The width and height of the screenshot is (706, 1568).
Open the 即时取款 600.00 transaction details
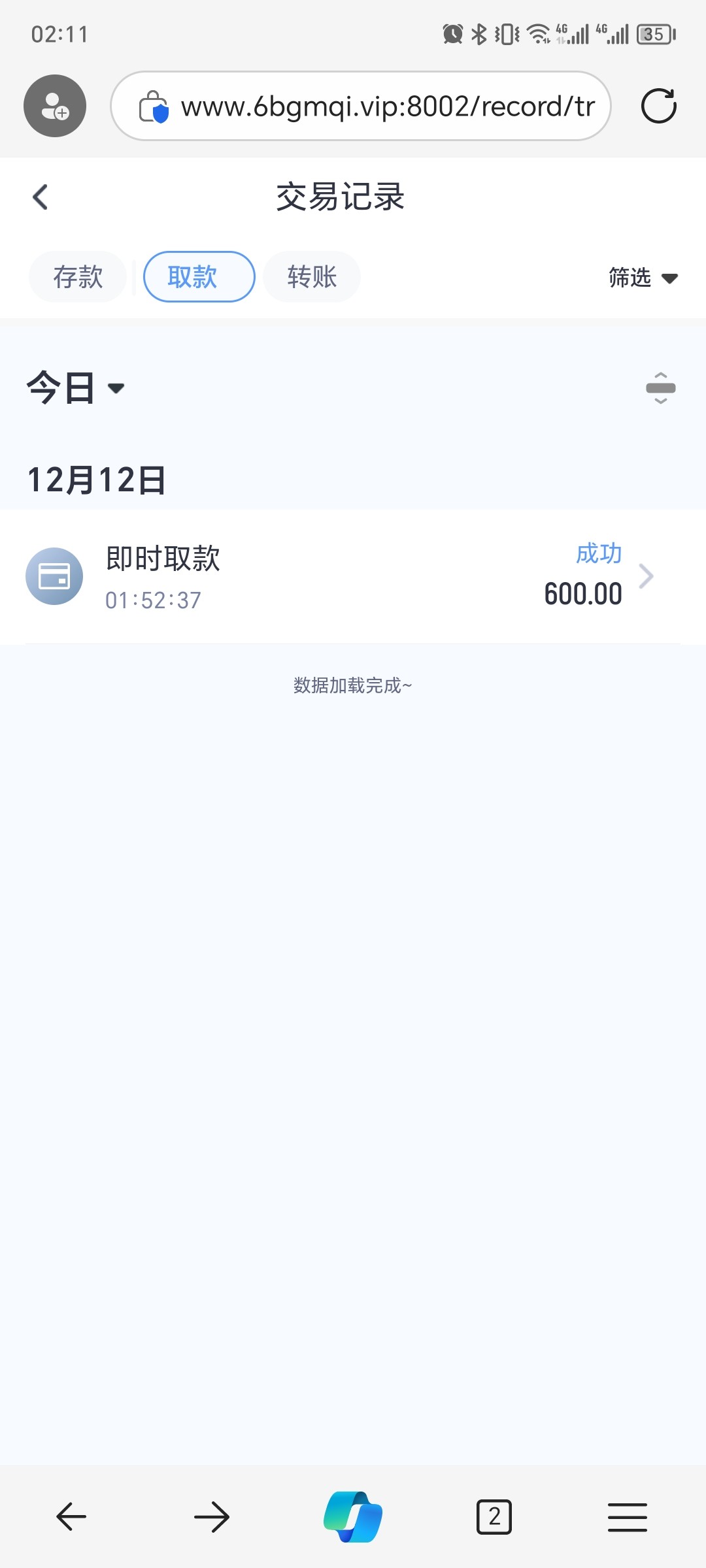tap(353, 576)
